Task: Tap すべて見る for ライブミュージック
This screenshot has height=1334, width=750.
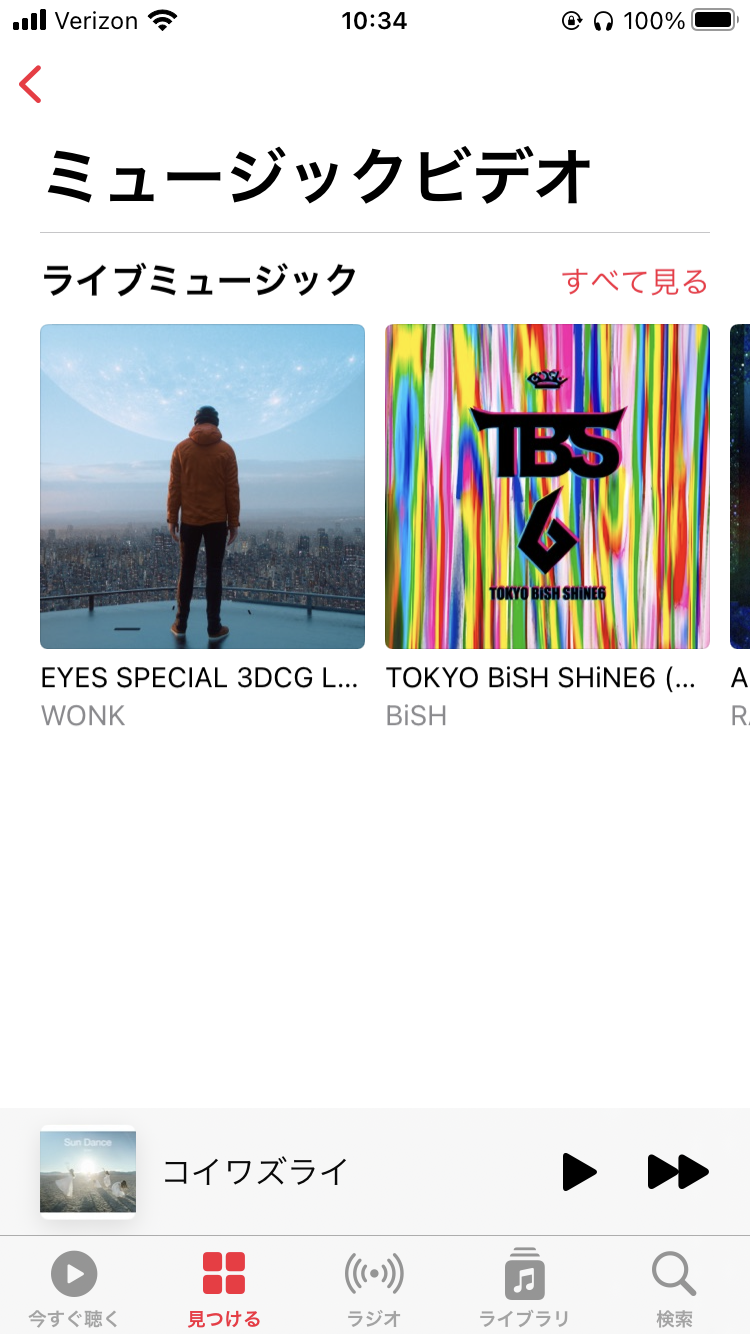Action: [x=634, y=282]
